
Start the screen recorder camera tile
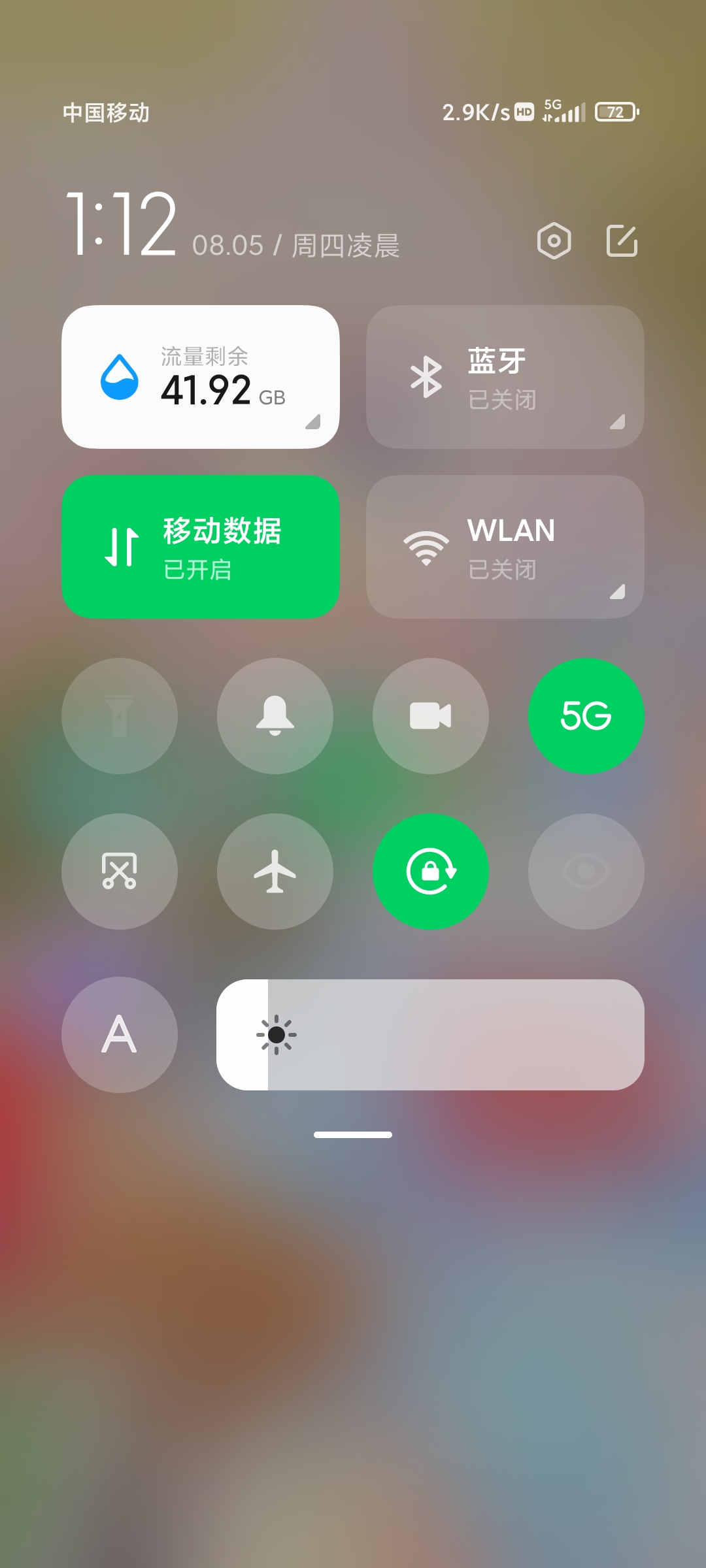click(431, 716)
